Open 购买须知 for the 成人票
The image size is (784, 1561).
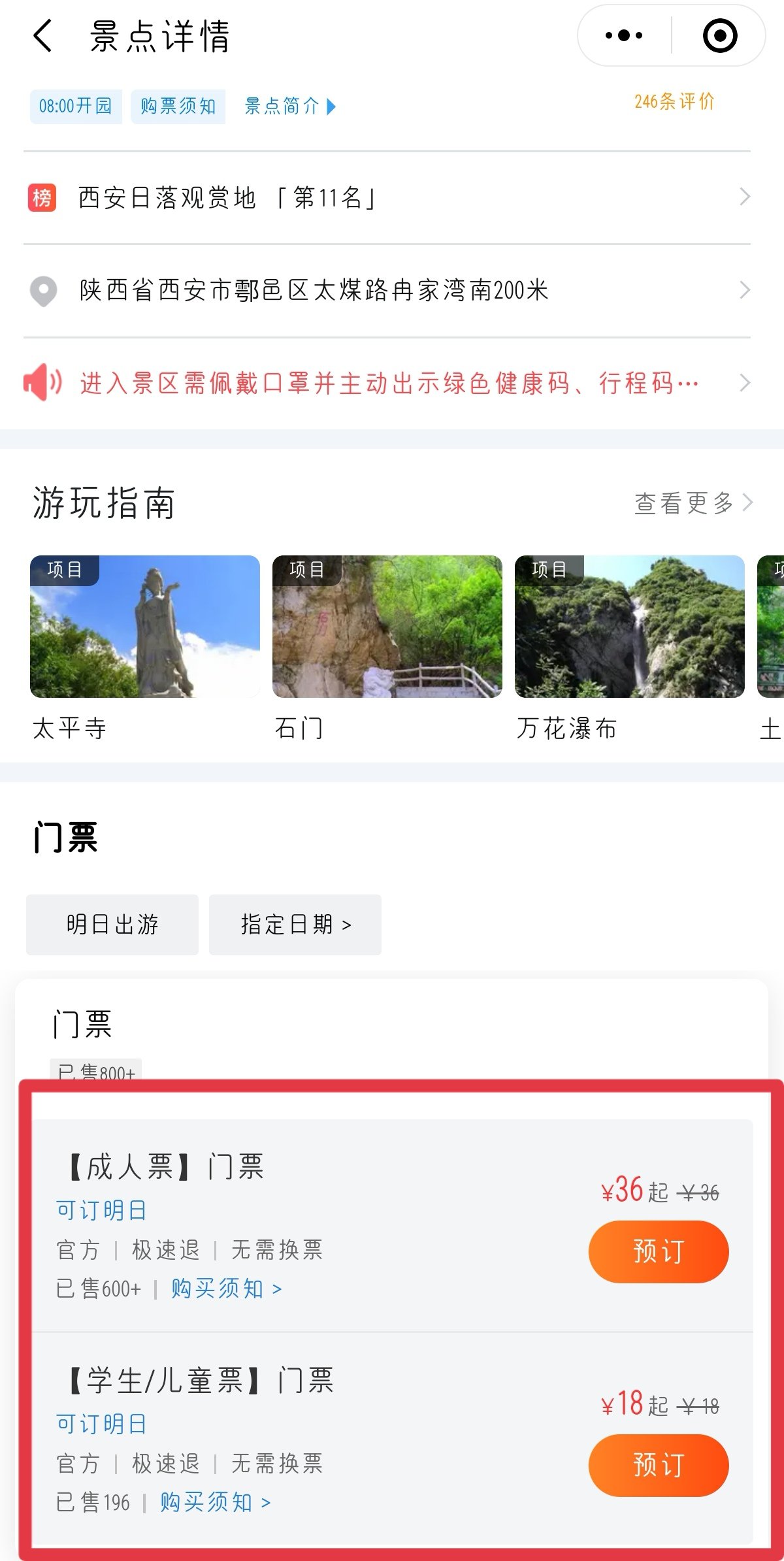[x=226, y=1289]
